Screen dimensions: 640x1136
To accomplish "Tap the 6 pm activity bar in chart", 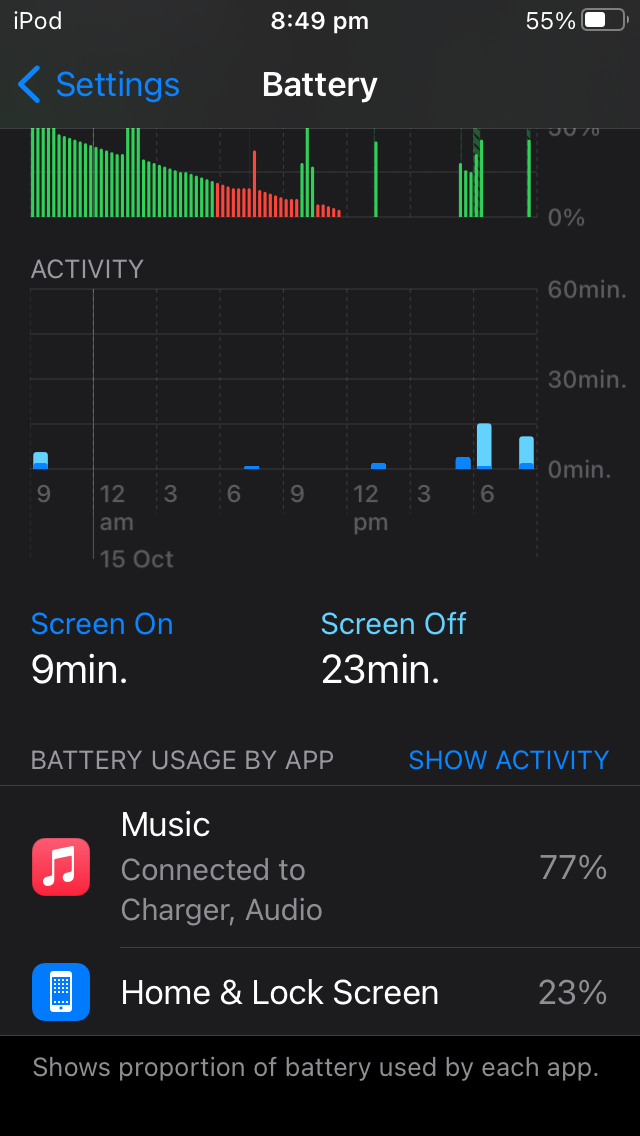I will [484, 446].
